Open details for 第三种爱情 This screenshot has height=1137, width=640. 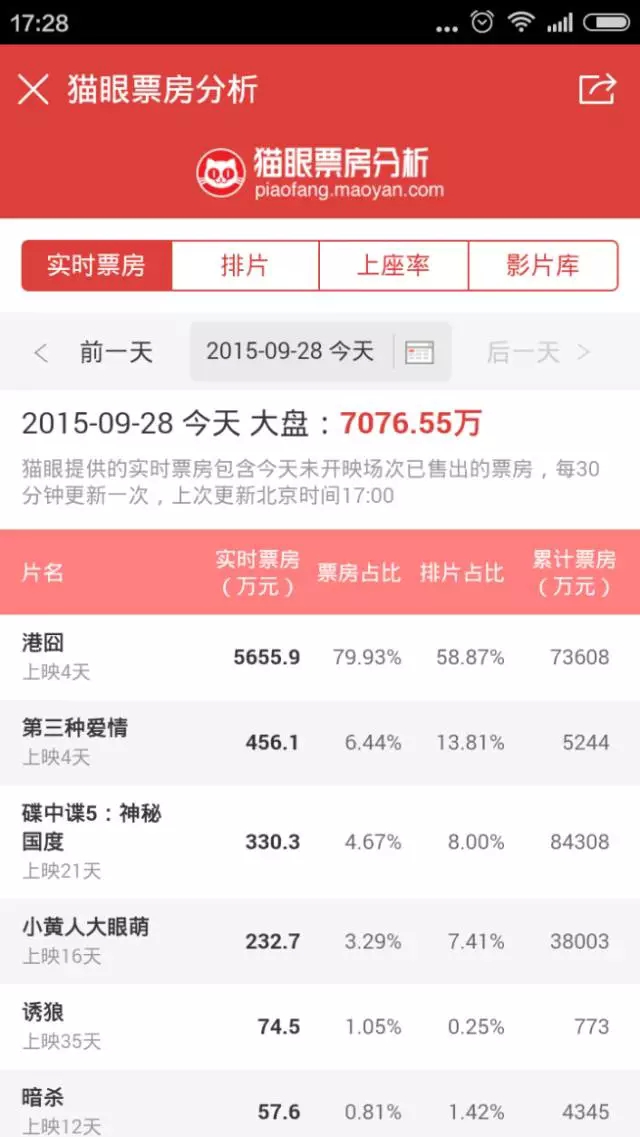pos(320,742)
